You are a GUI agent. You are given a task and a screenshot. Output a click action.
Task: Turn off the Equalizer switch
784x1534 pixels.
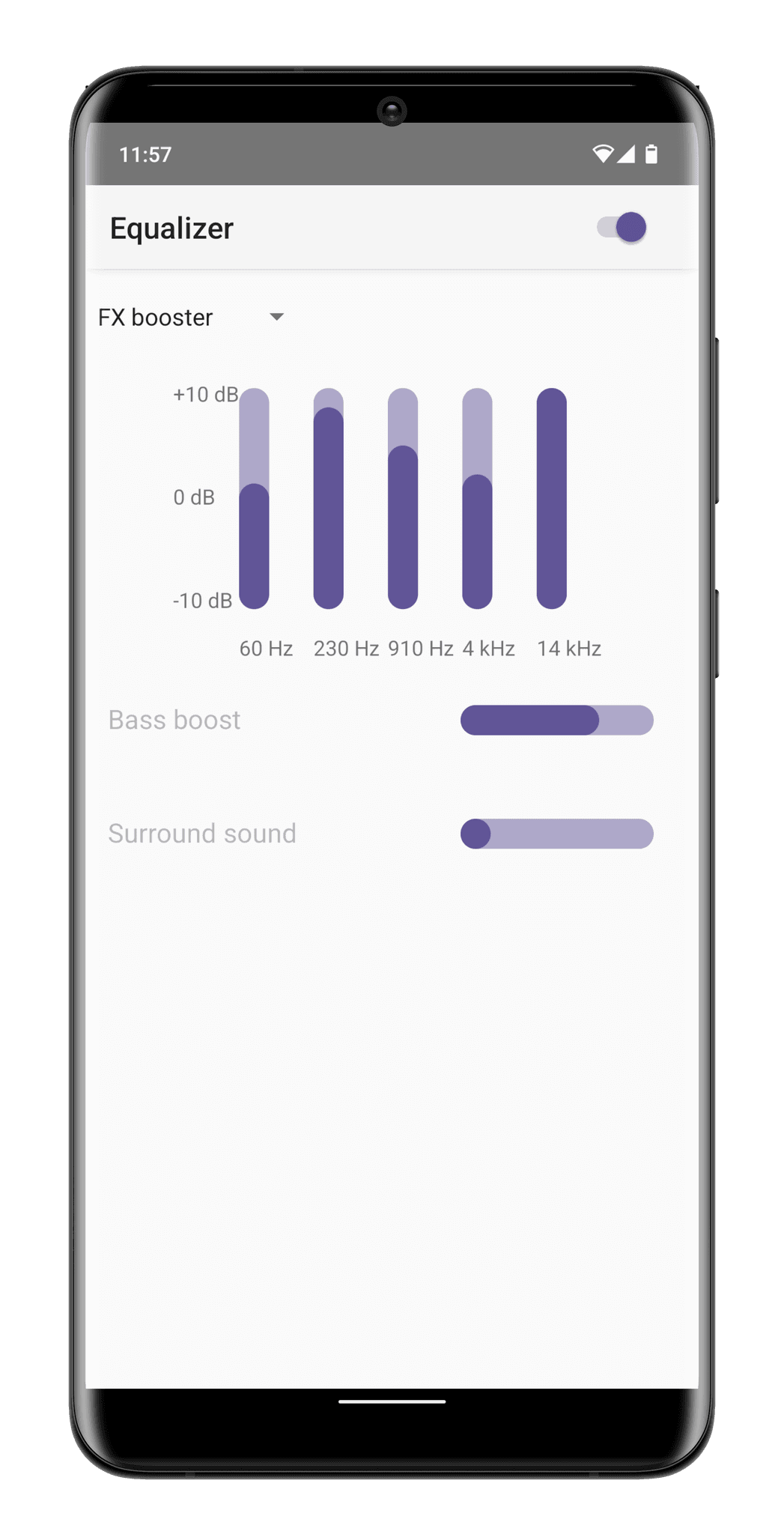pos(622,228)
